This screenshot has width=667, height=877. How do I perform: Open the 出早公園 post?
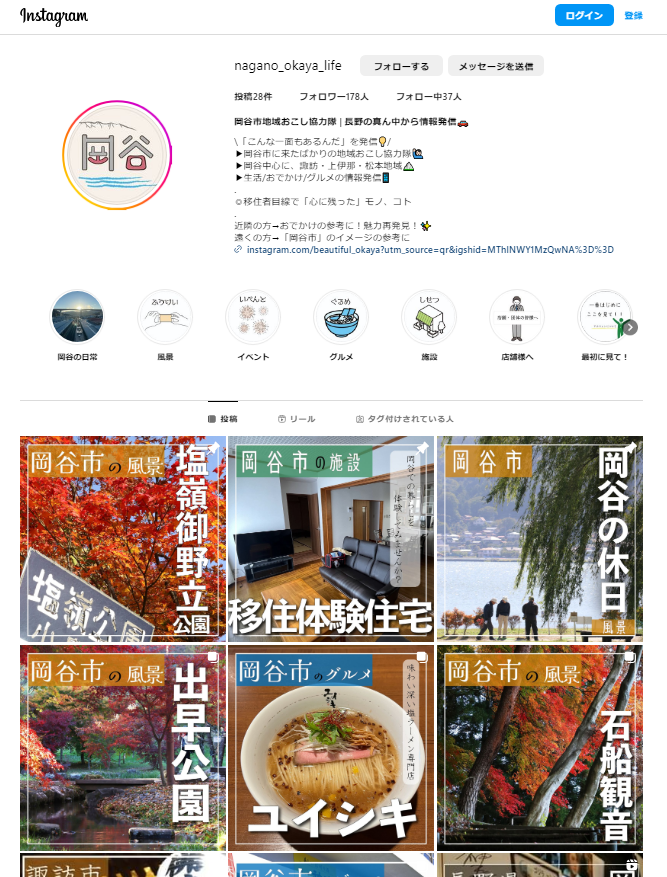point(122,747)
